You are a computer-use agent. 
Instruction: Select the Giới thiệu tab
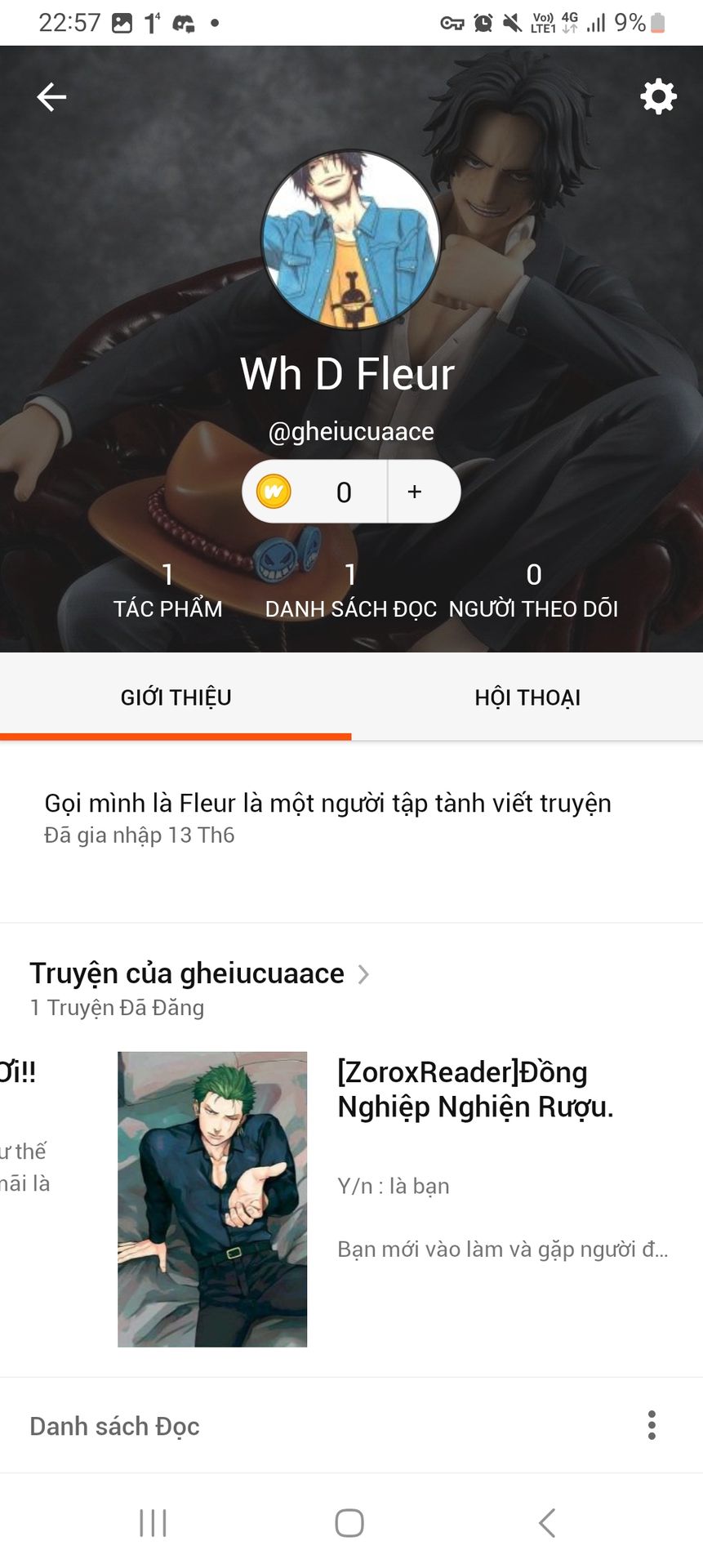click(x=176, y=697)
